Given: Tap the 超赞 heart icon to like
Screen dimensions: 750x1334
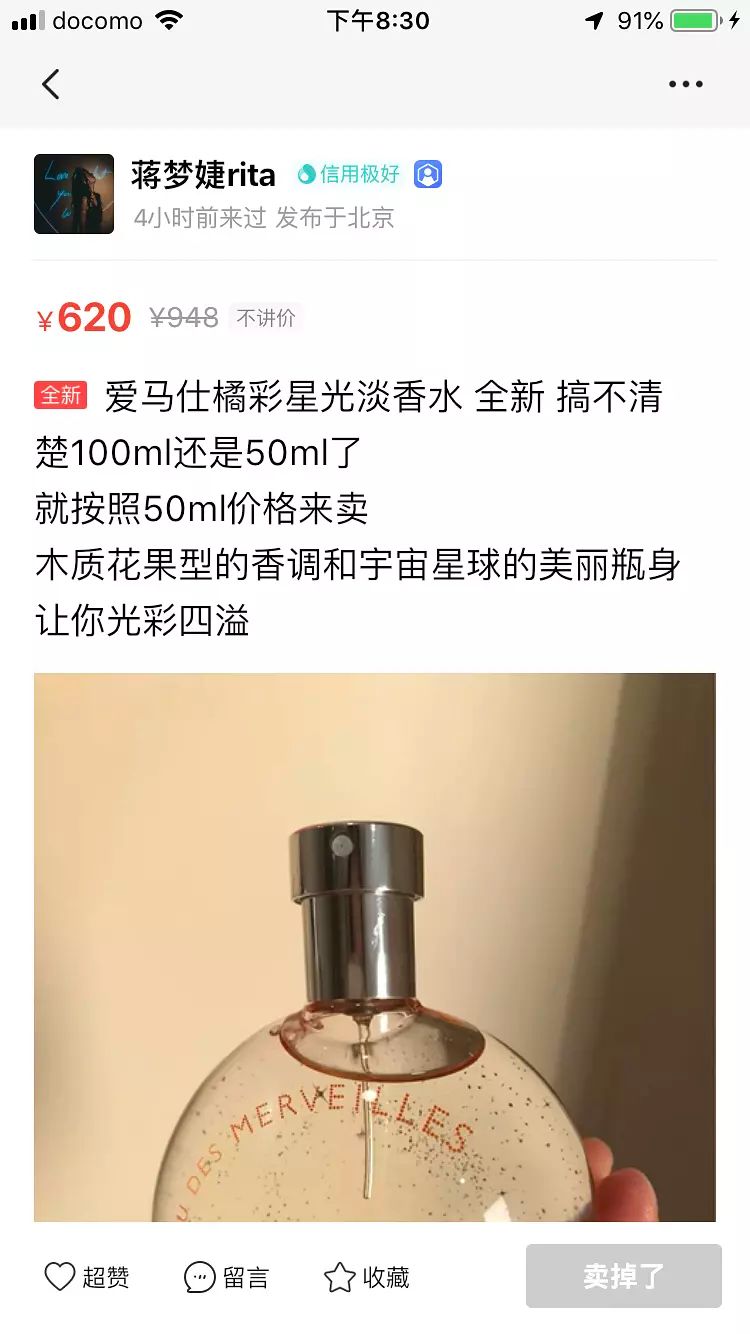Looking at the screenshot, I should pos(60,1275).
